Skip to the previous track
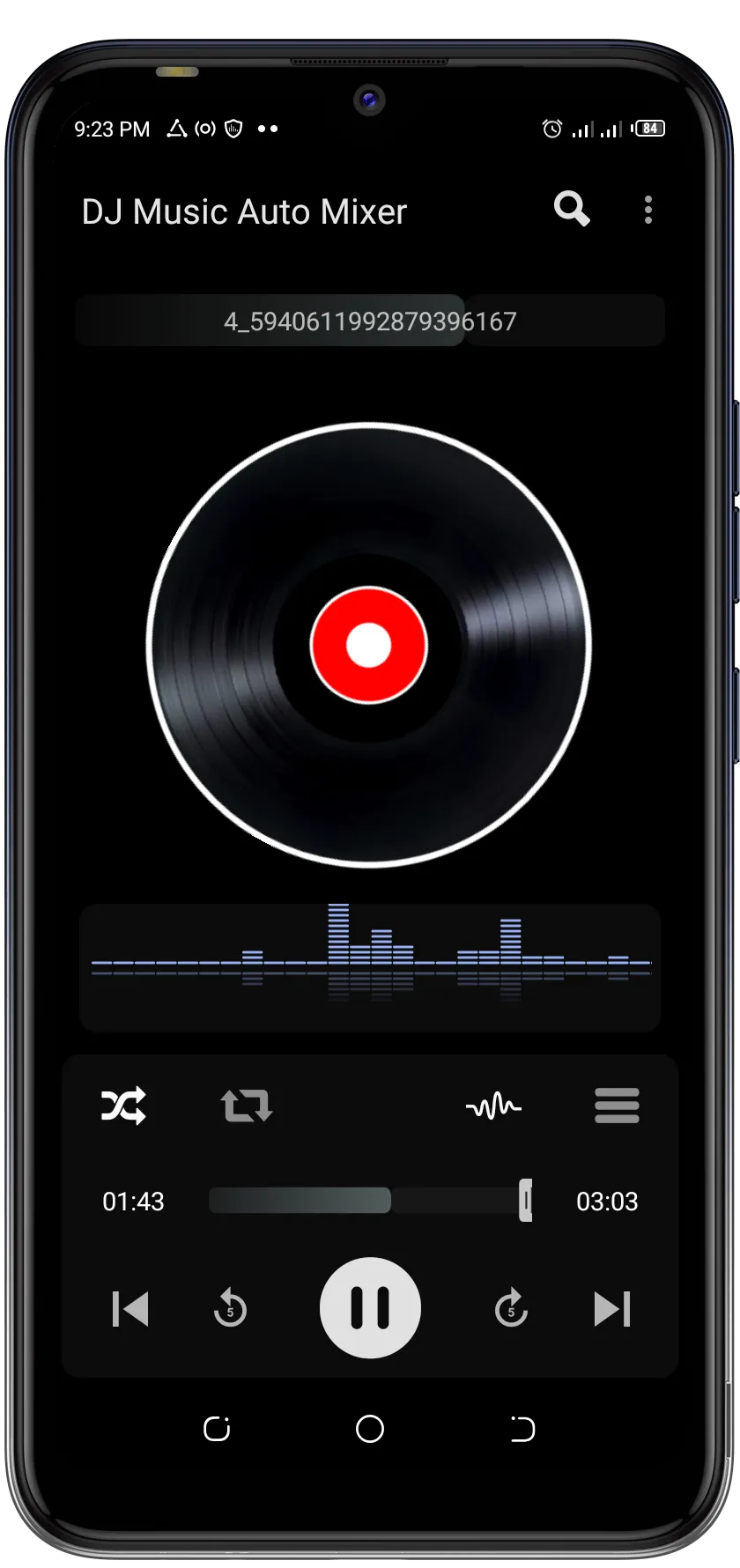Viewport: 740px width, 1568px height. (x=129, y=1308)
